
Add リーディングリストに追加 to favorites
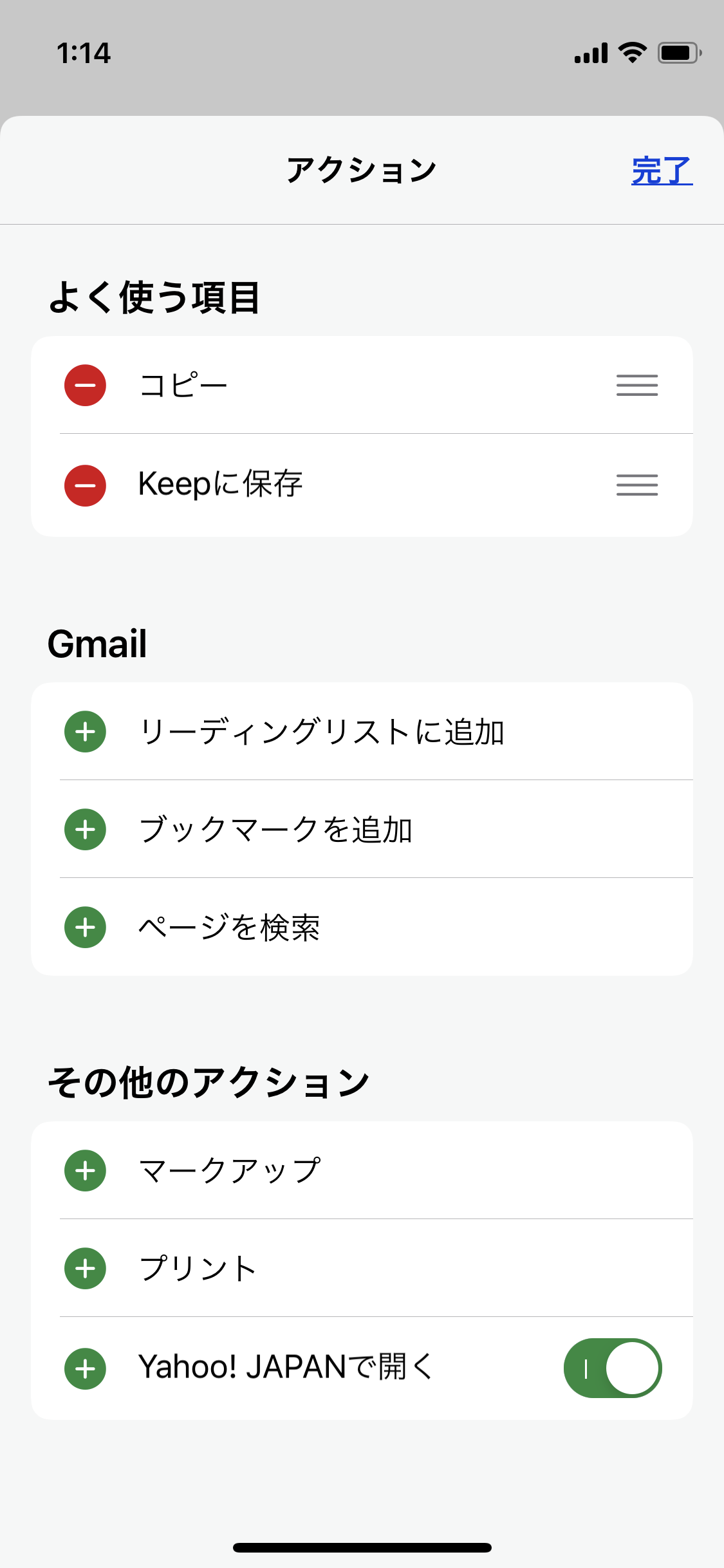85,732
